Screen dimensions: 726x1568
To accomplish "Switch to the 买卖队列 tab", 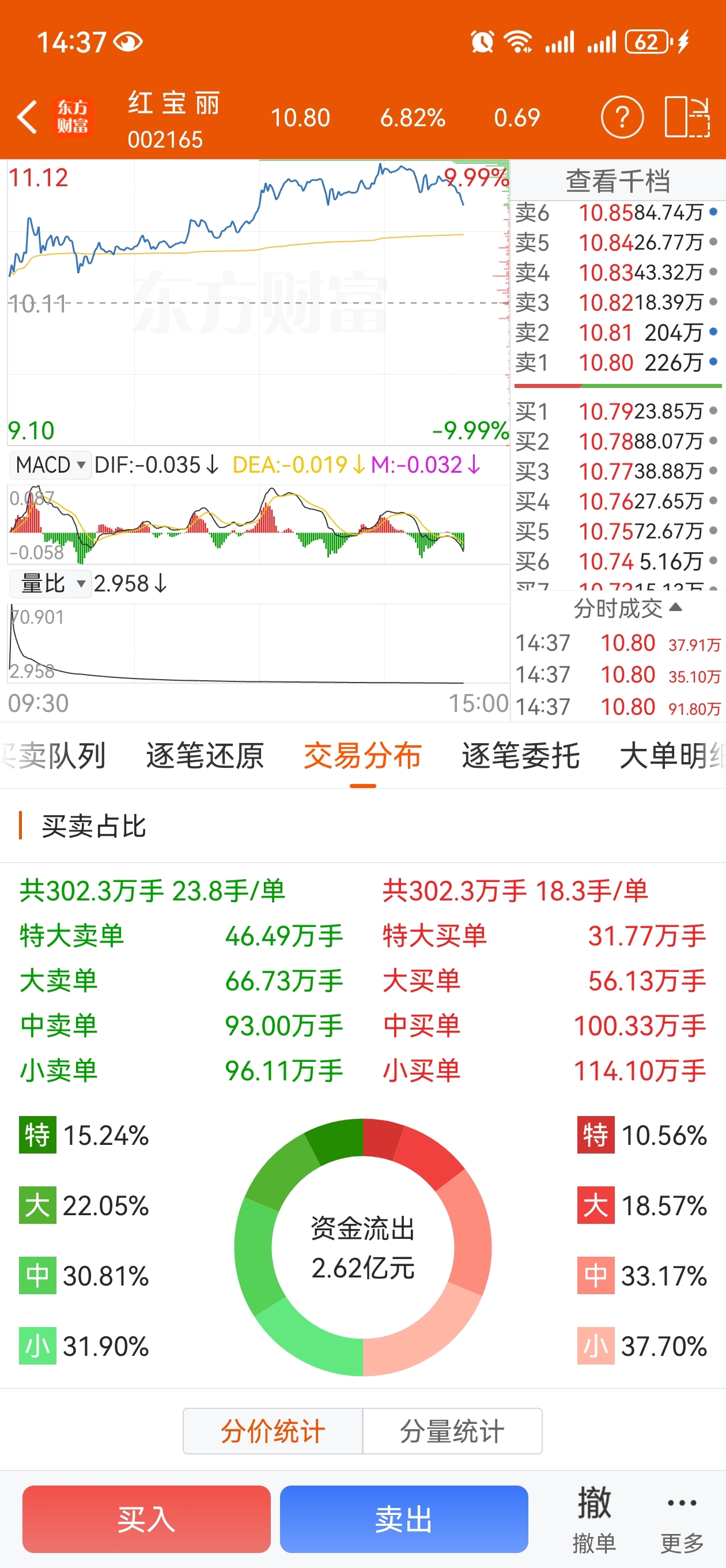I will tap(54, 756).
